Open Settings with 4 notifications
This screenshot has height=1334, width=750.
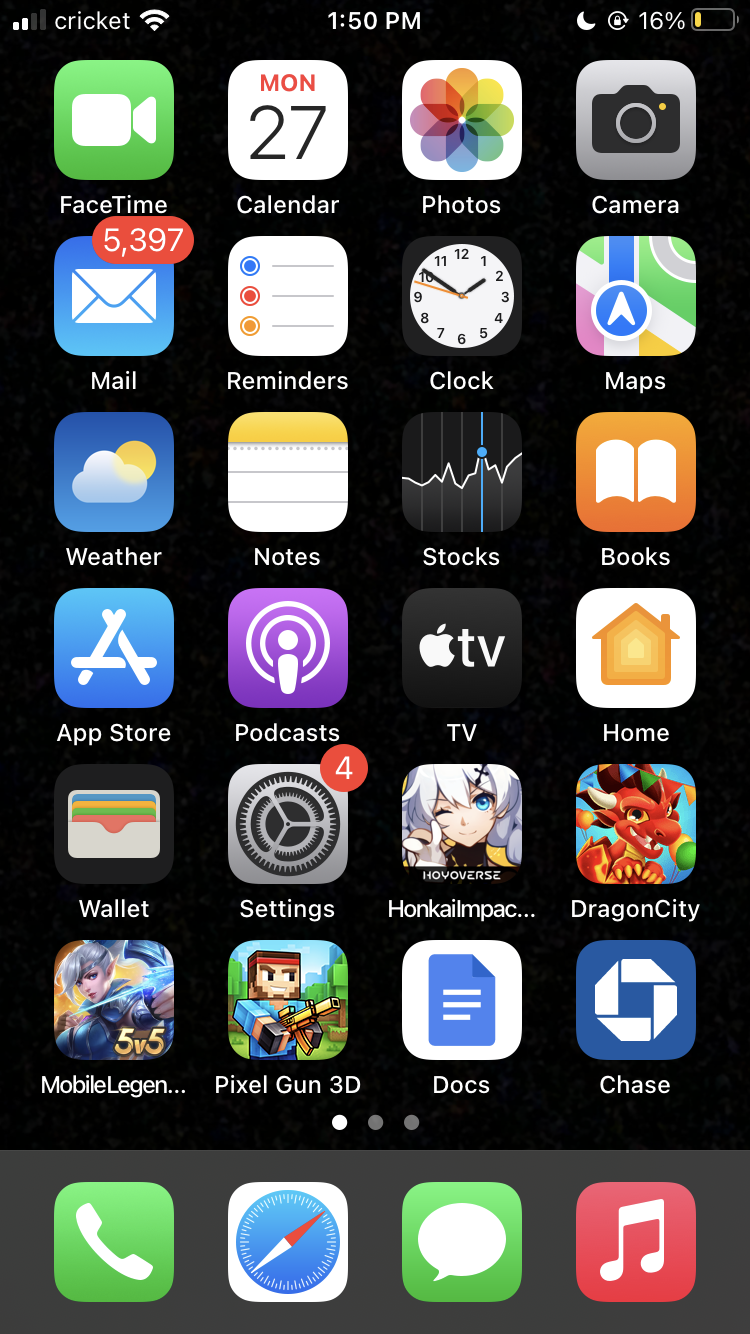click(x=288, y=825)
